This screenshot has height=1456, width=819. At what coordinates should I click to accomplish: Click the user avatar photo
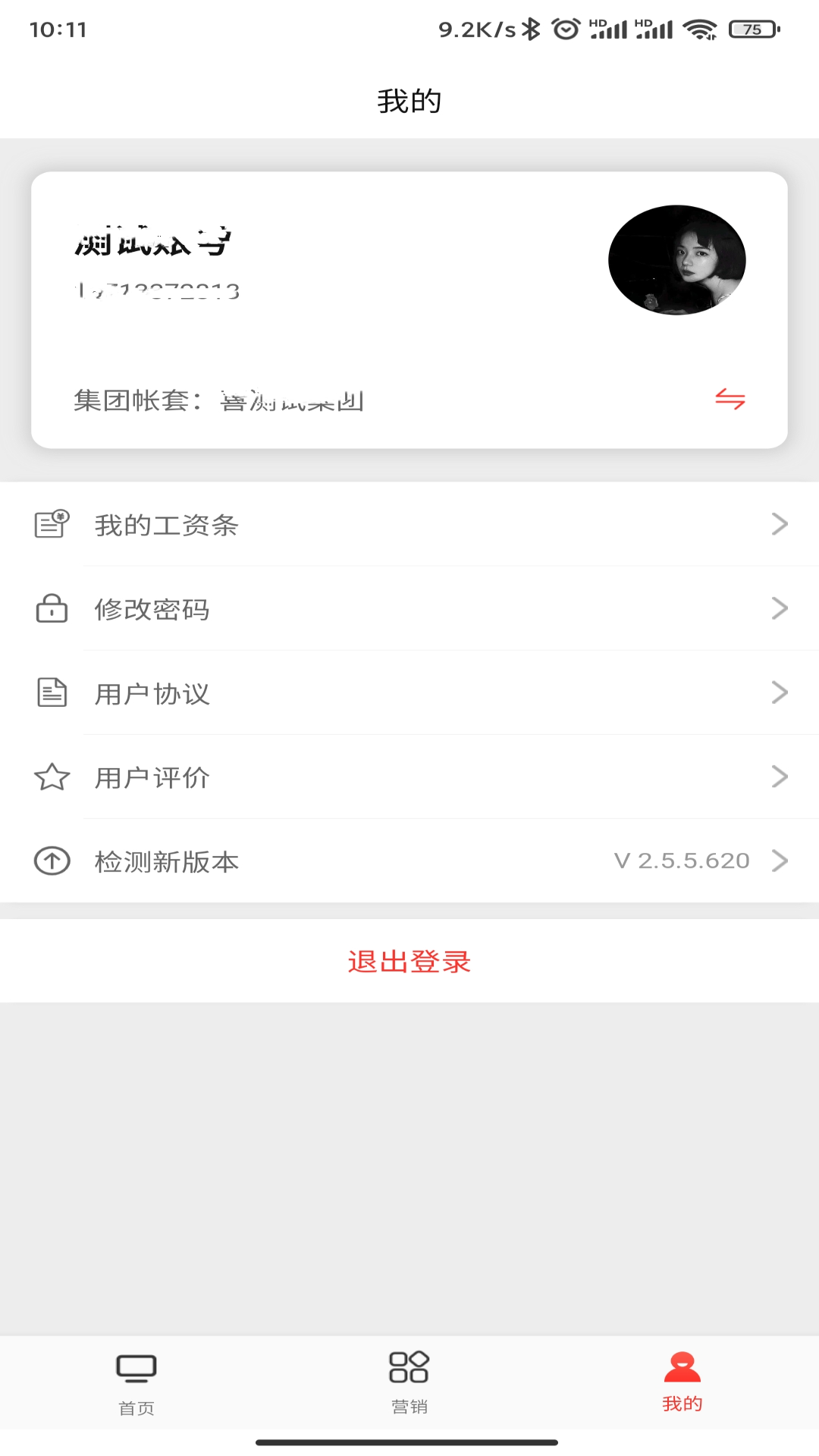676,259
